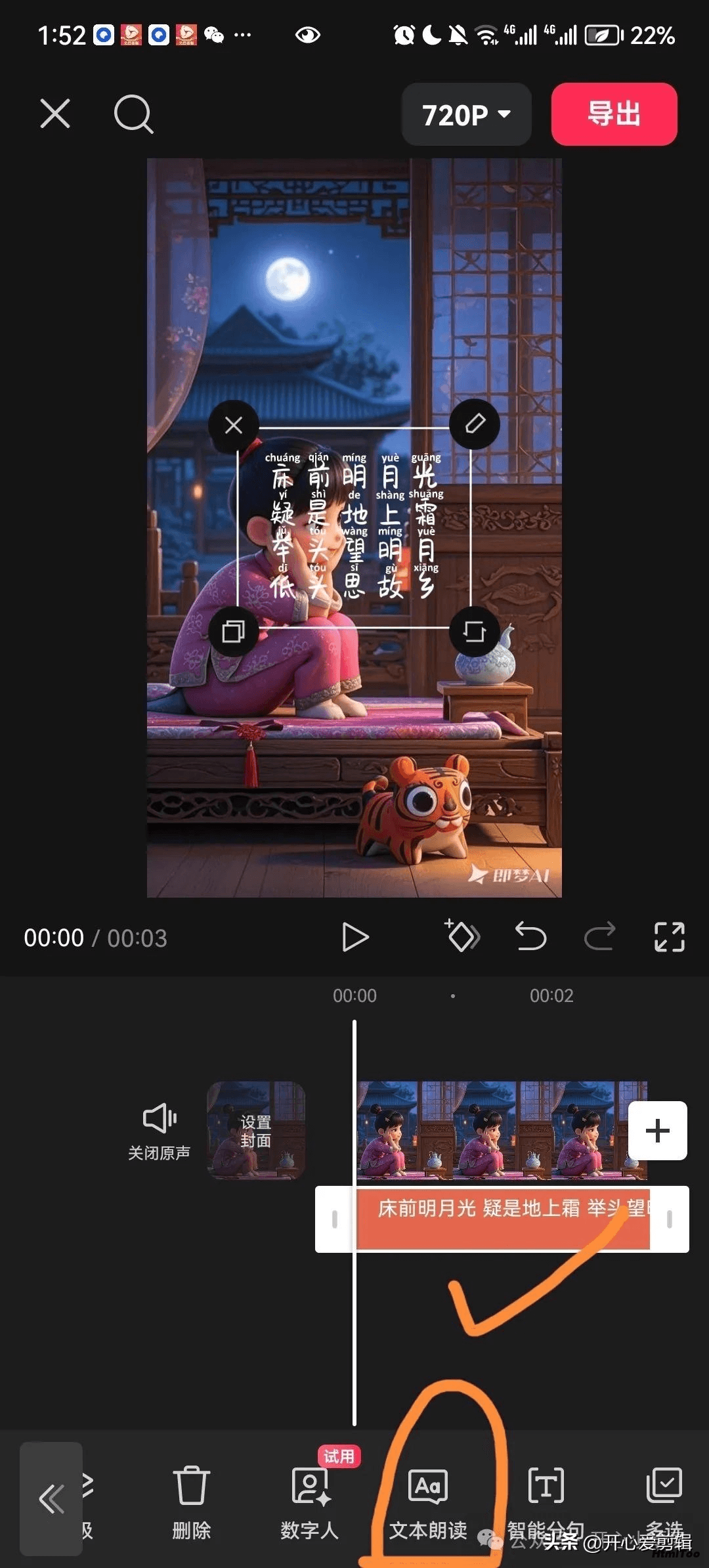Delete the text box on preview
Viewport: 709px width, 1568px height.
click(x=234, y=425)
